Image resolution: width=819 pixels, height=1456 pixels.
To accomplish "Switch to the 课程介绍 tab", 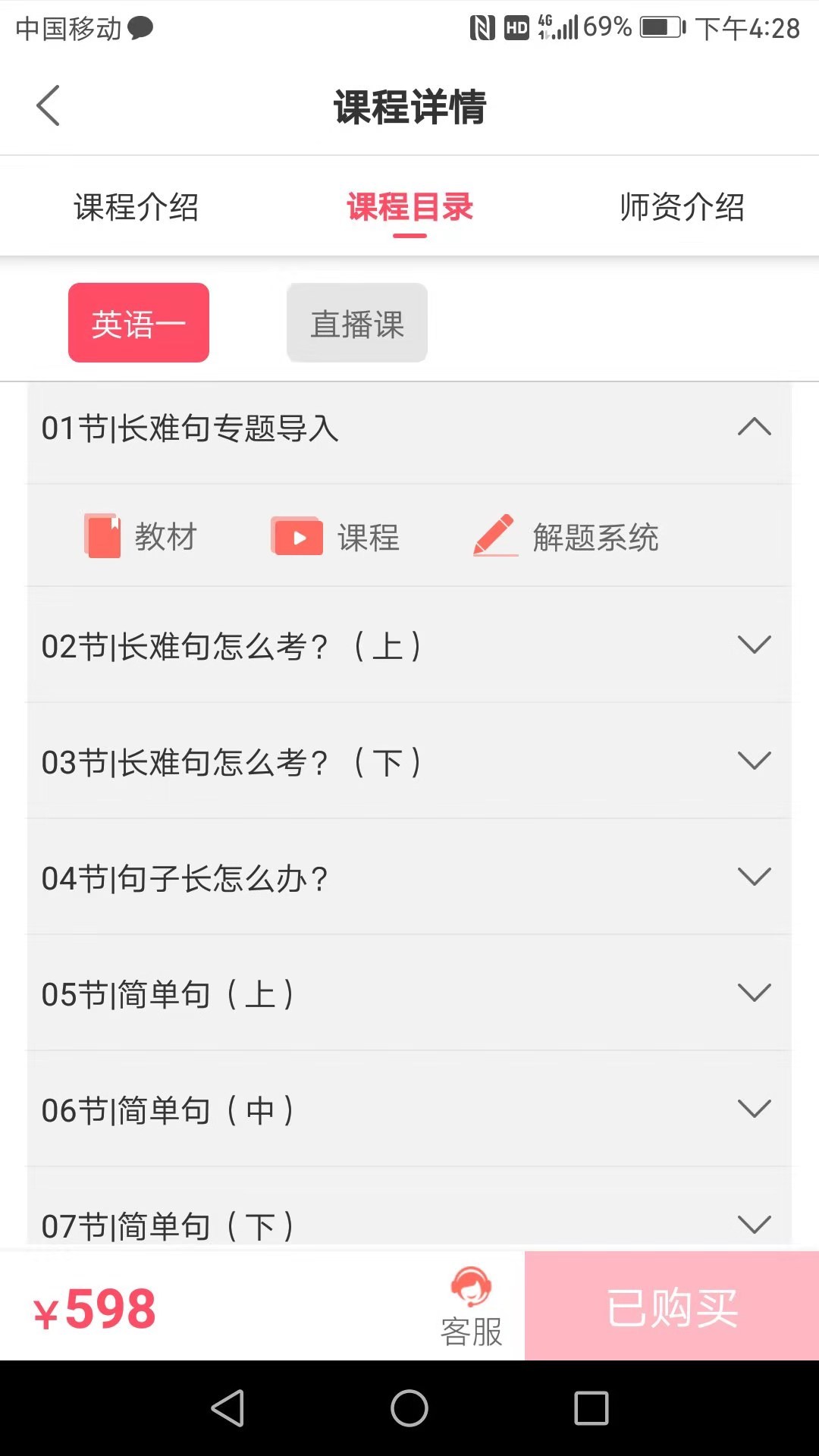I will point(135,207).
